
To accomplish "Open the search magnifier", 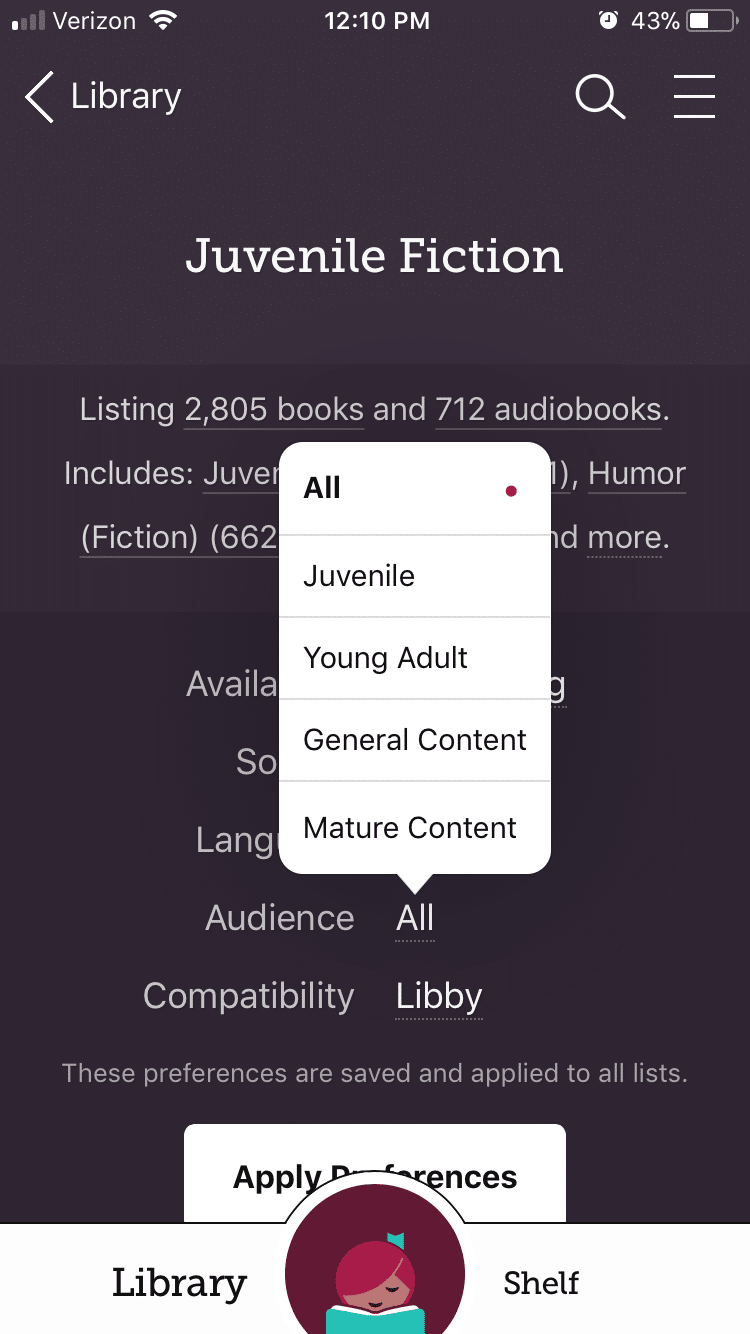I will [x=600, y=97].
